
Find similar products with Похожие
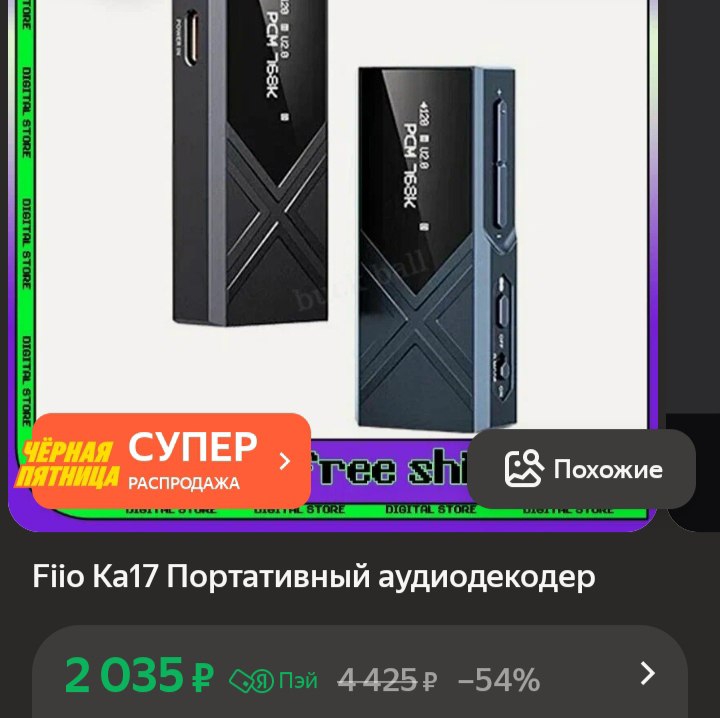pyautogui.click(x=582, y=469)
